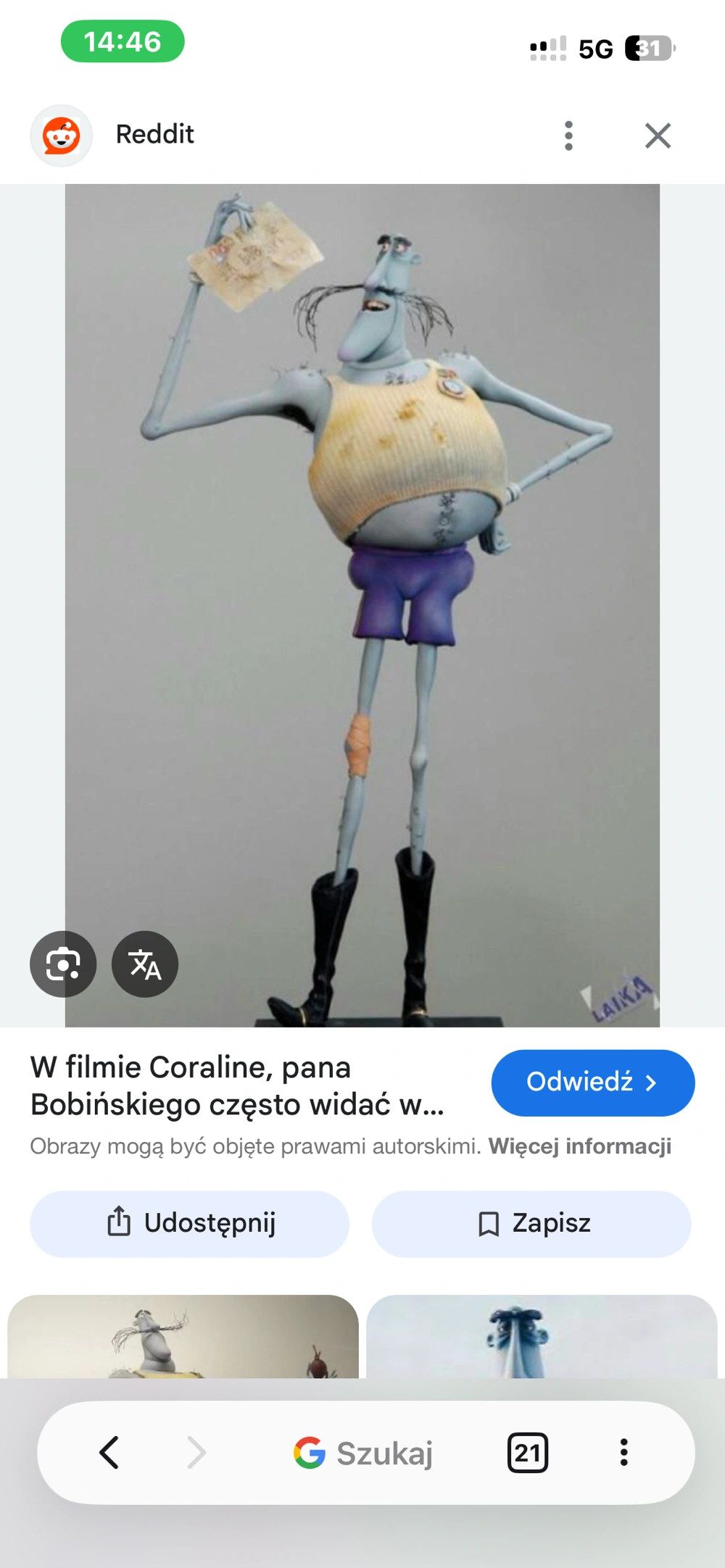Viewport: 725px width, 1568px height.
Task: Open the tab switcher showing 21 tabs
Action: pos(528,1453)
